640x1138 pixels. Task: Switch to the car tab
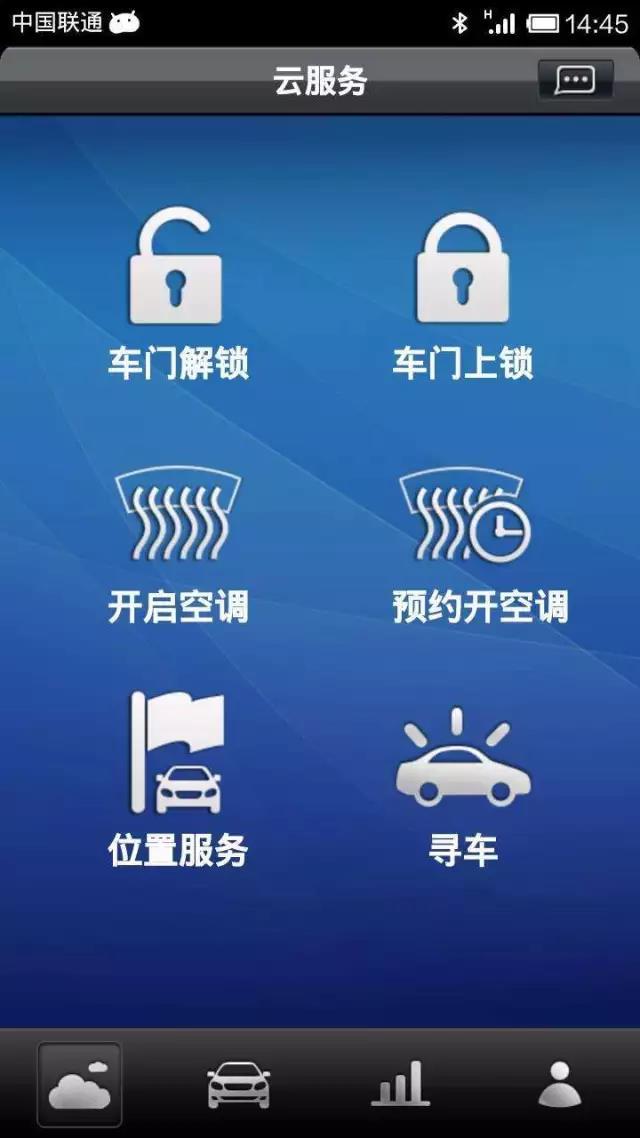239,1084
